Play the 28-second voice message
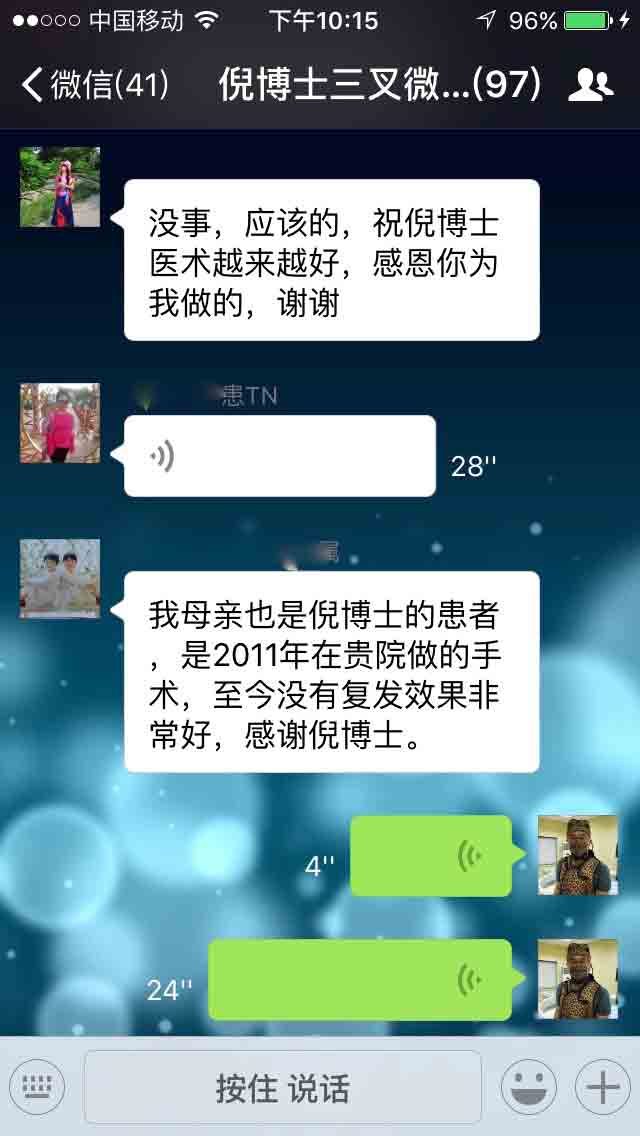Image resolution: width=640 pixels, height=1136 pixels. tap(280, 456)
